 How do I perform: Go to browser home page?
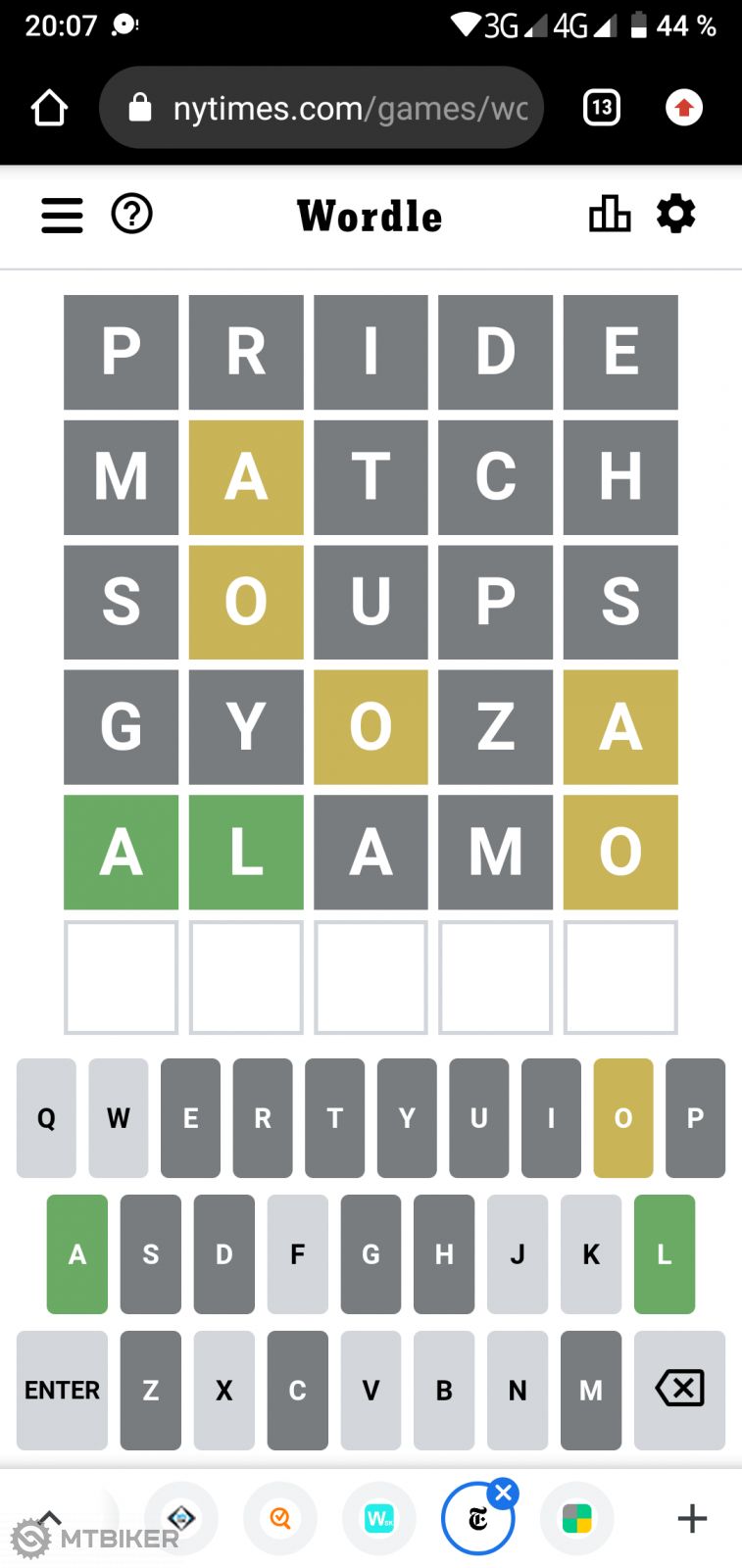(49, 108)
